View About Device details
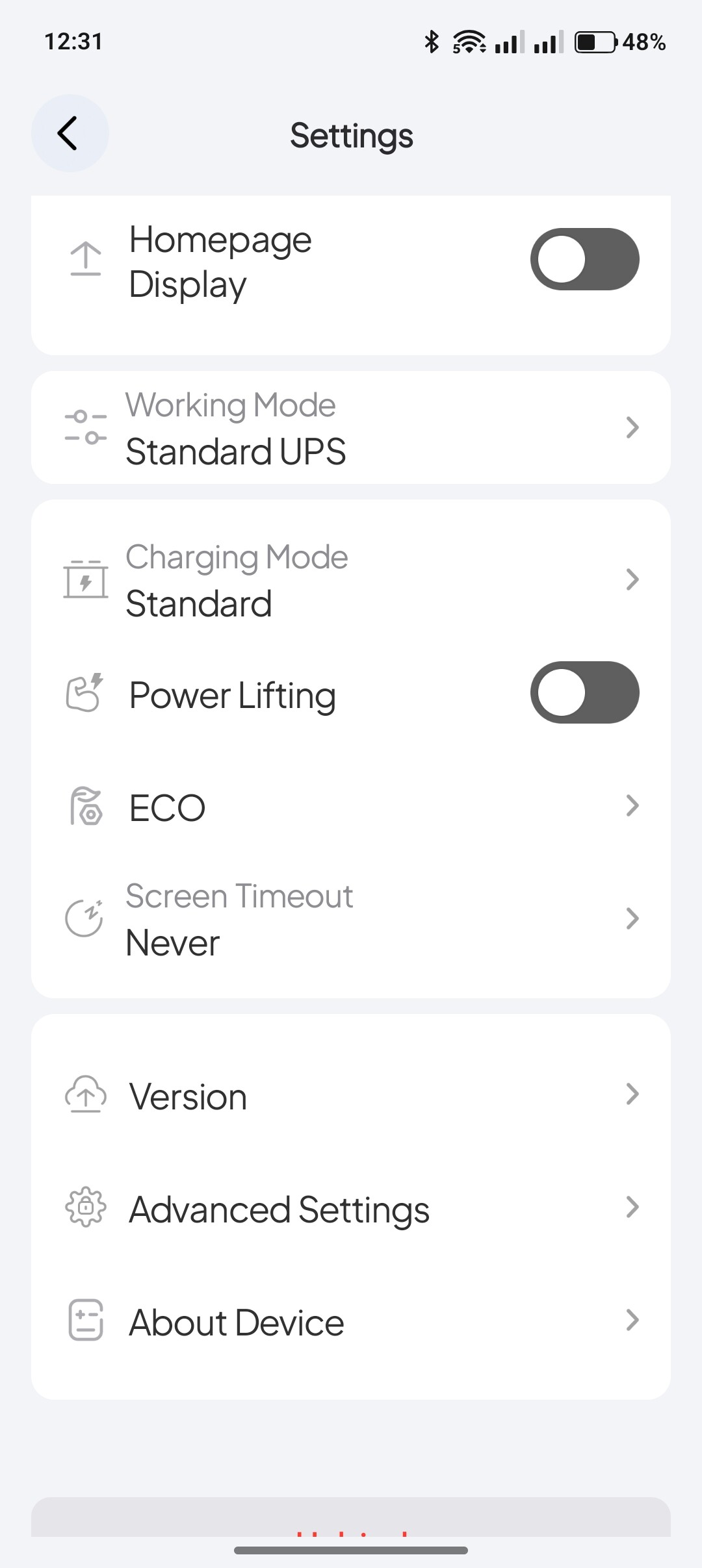The height and width of the screenshot is (1568, 702). (x=351, y=1322)
